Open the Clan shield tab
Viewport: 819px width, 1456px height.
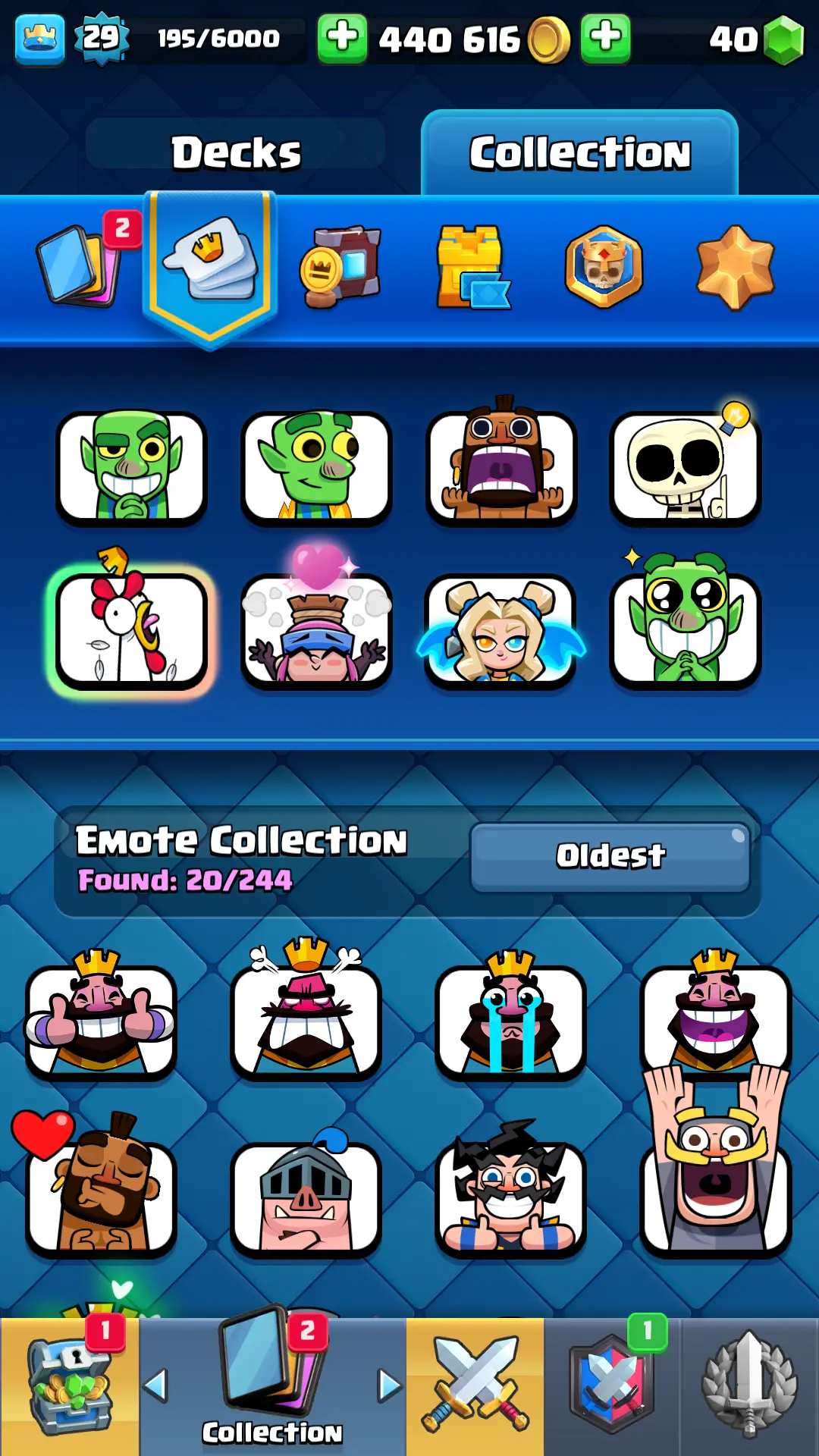pyautogui.click(x=612, y=1386)
